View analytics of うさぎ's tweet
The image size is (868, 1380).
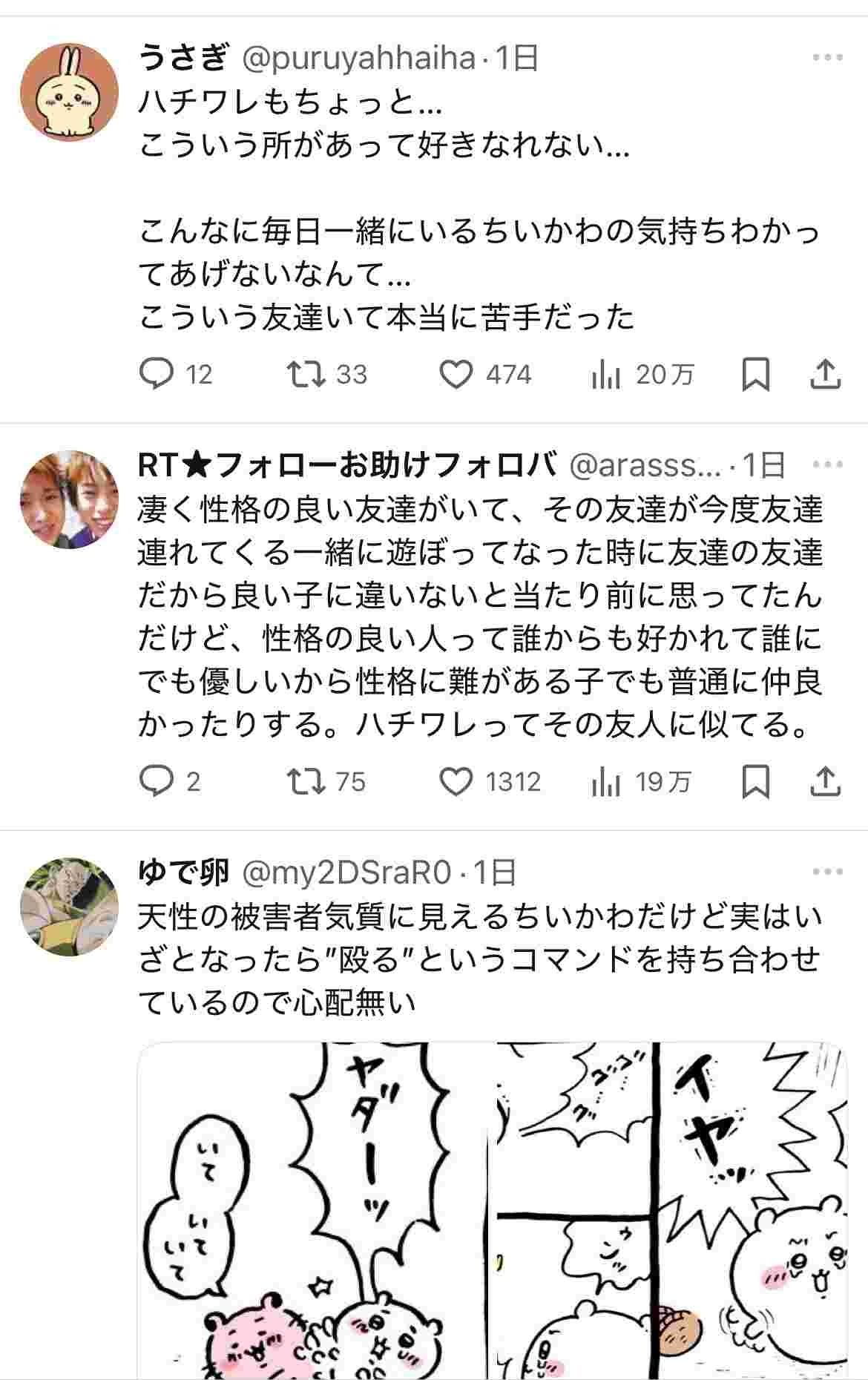(x=606, y=375)
